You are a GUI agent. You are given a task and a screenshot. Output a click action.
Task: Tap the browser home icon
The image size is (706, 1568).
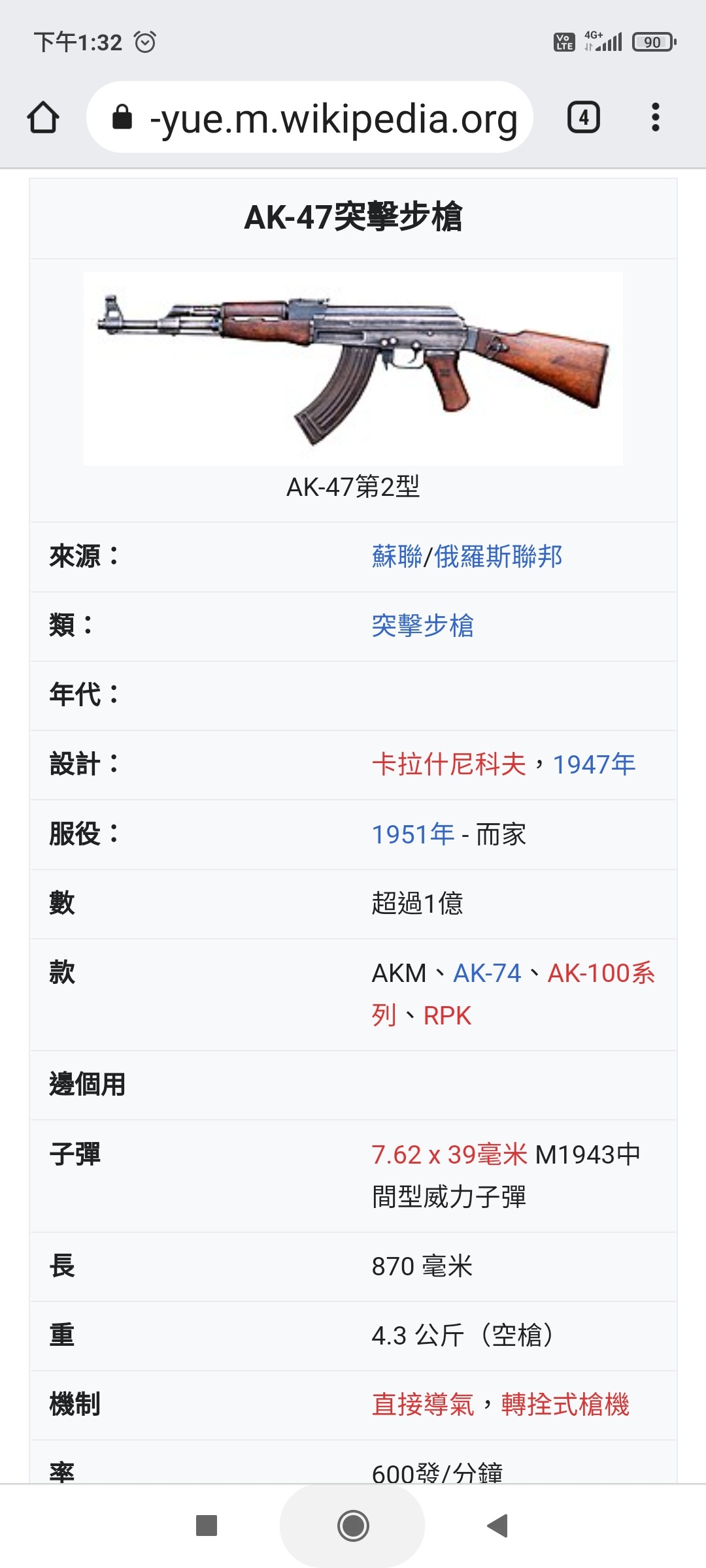[43, 118]
